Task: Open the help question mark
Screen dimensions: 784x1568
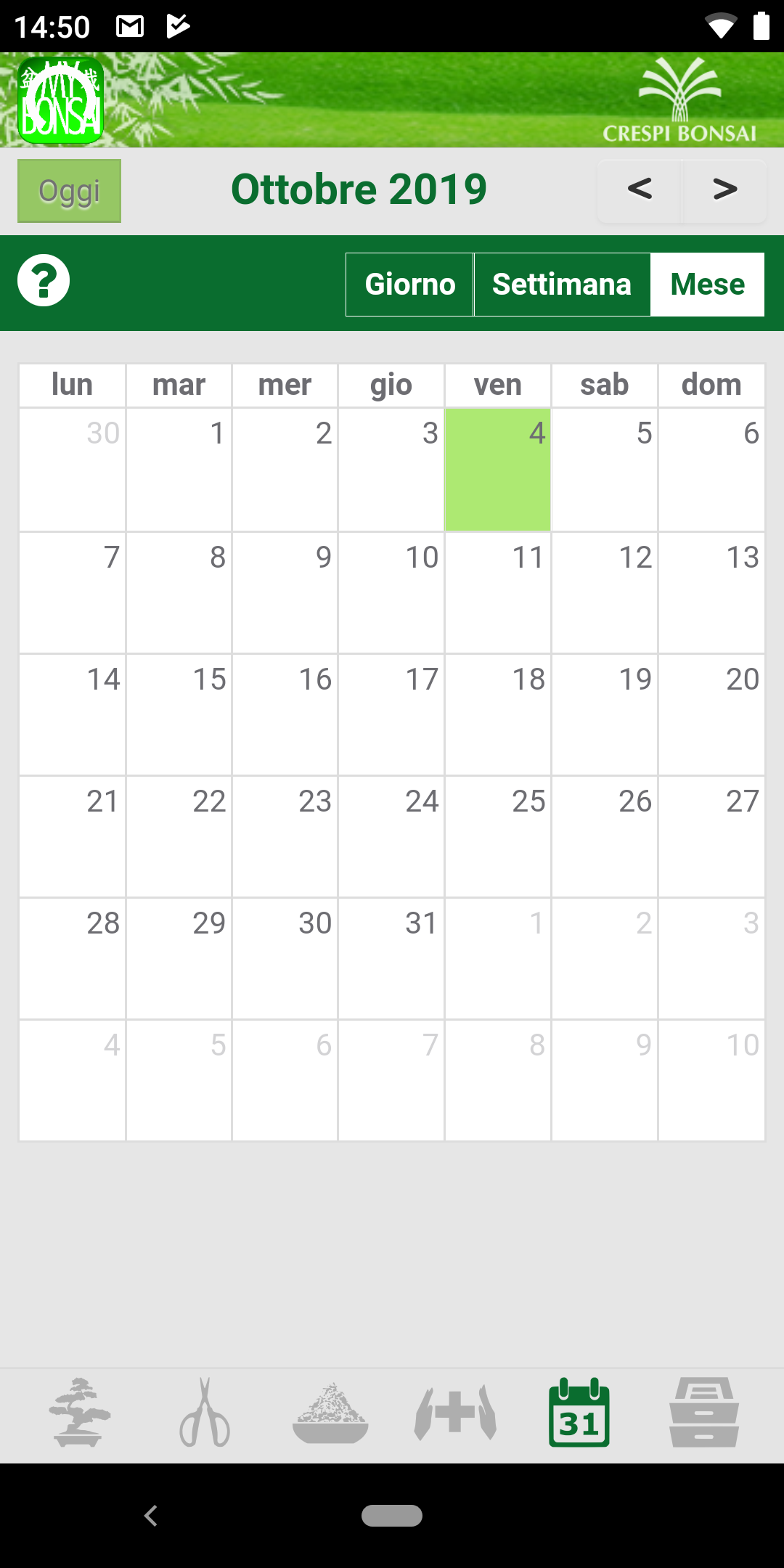Action: pos(44,281)
